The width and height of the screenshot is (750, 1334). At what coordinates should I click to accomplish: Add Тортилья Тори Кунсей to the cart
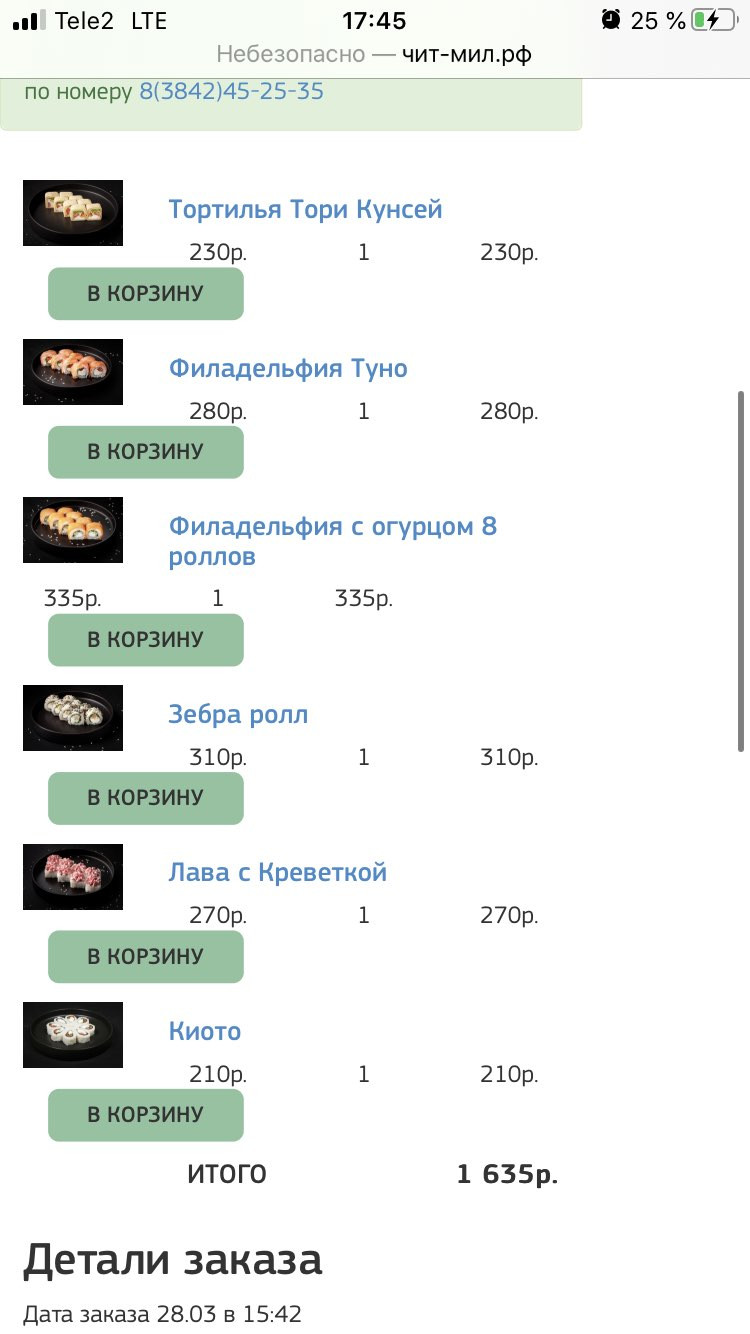(x=146, y=294)
